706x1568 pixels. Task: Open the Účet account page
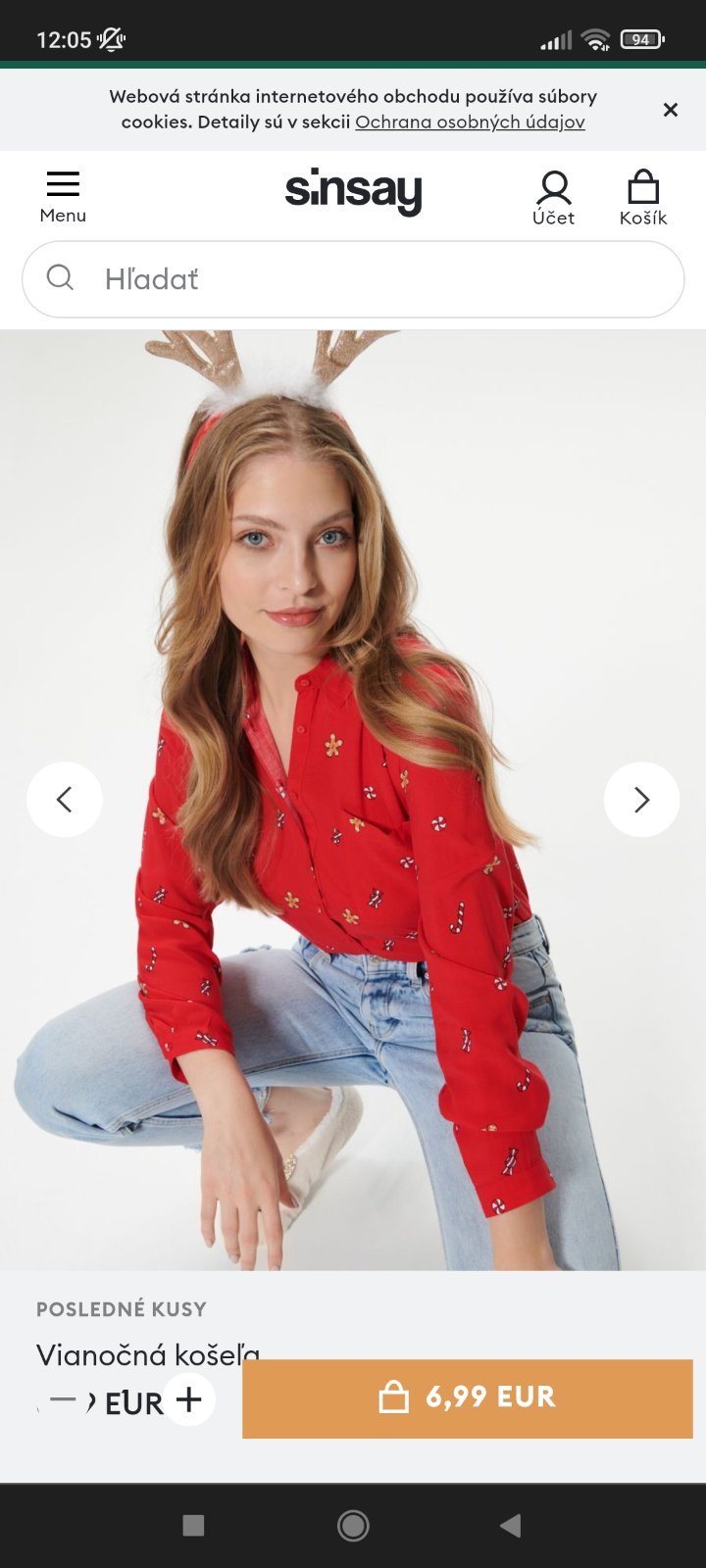pos(553,198)
